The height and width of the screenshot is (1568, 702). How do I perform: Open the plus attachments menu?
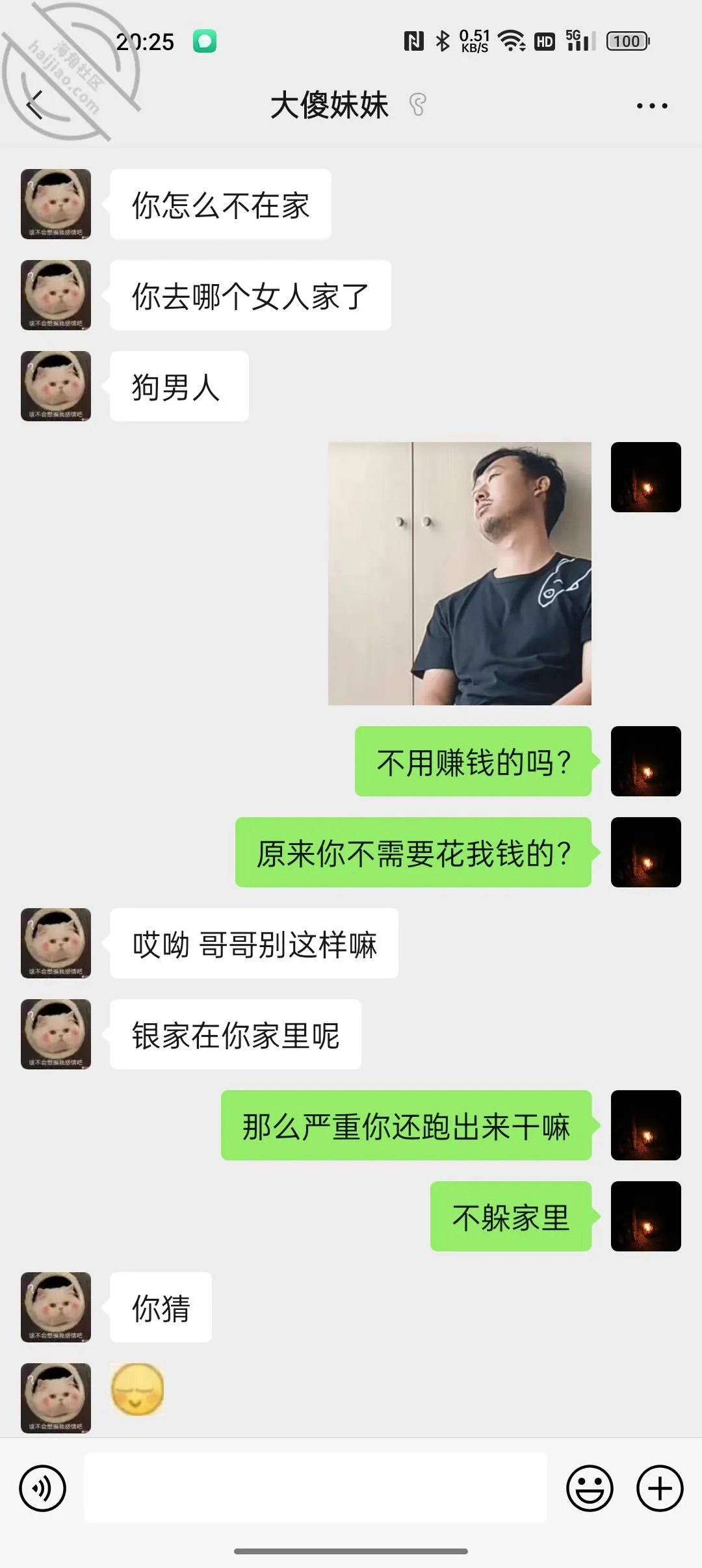coord(660,1488)
